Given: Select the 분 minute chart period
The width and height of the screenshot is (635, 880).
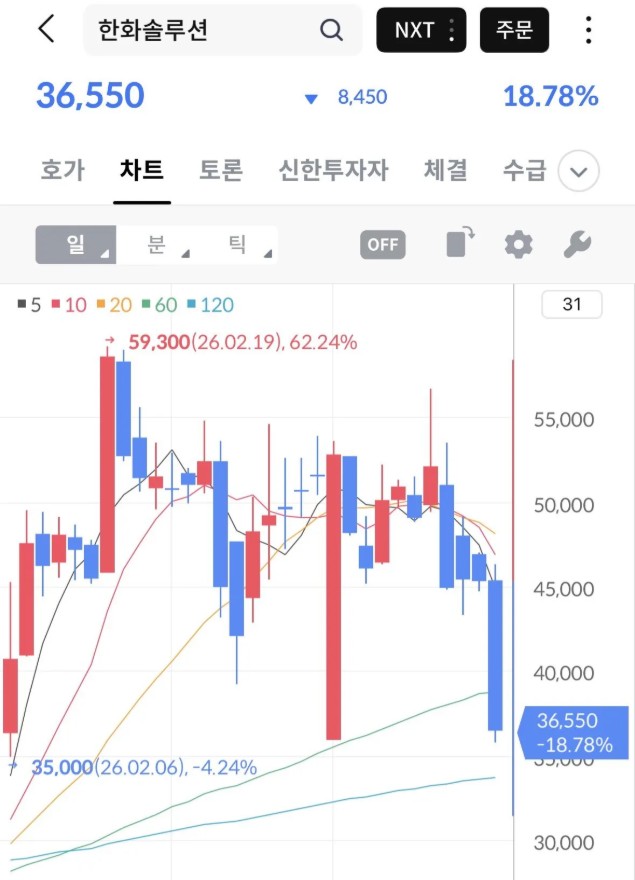Looking at the screenshot, I should coord(157,245).
